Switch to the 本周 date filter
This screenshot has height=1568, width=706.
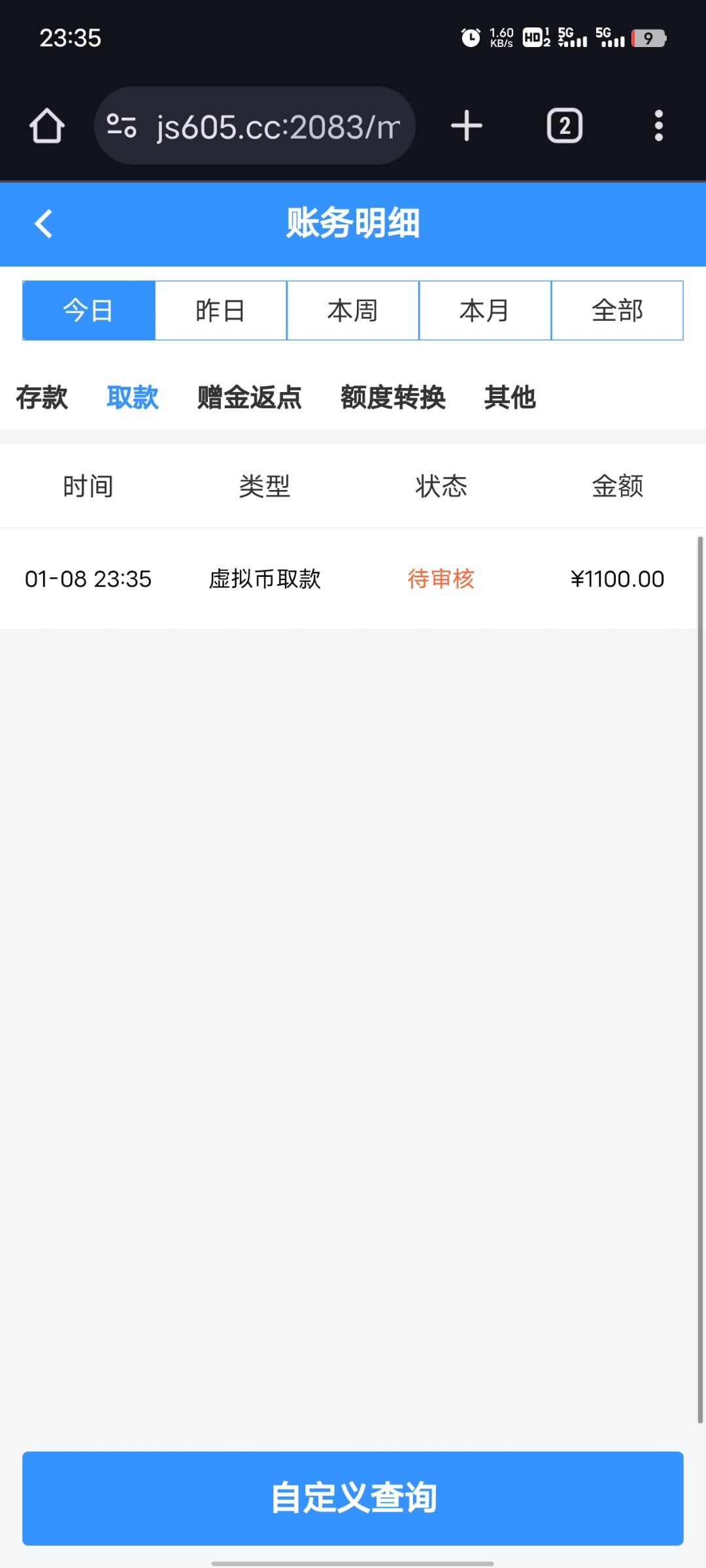(353, 310)
